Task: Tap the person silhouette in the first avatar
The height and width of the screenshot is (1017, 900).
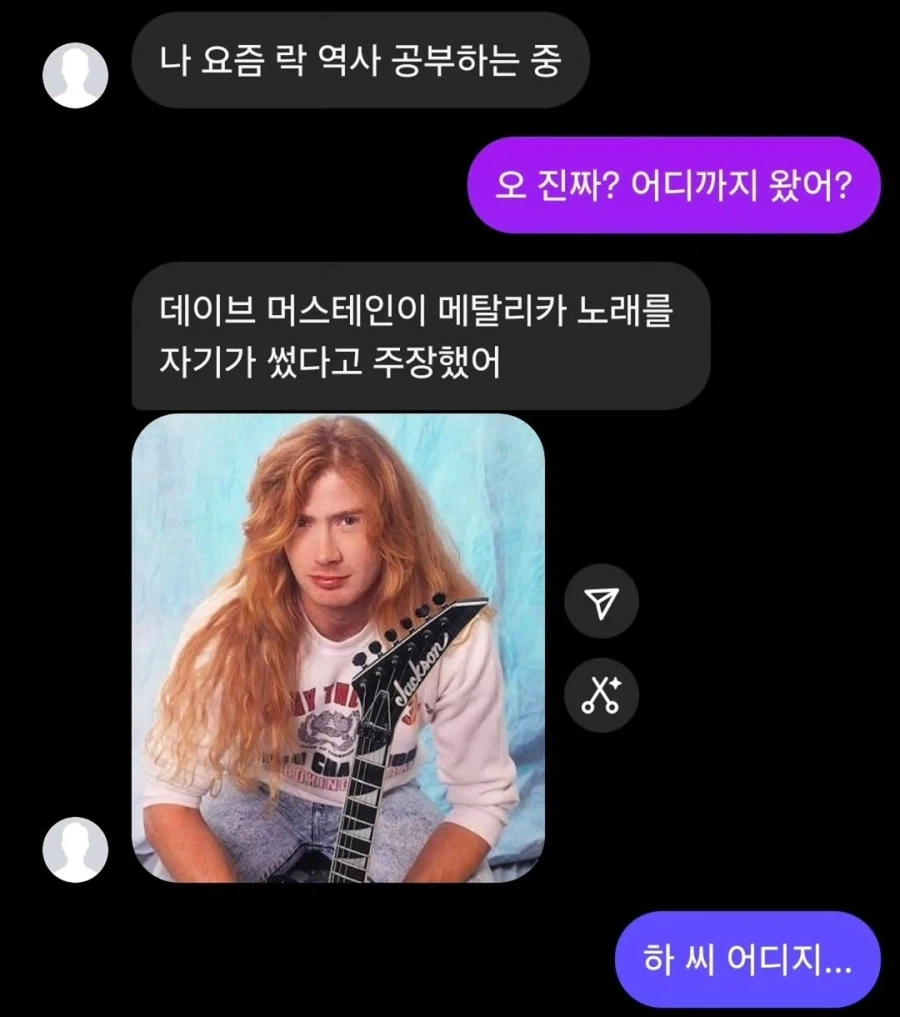Action: click(75, 72)
